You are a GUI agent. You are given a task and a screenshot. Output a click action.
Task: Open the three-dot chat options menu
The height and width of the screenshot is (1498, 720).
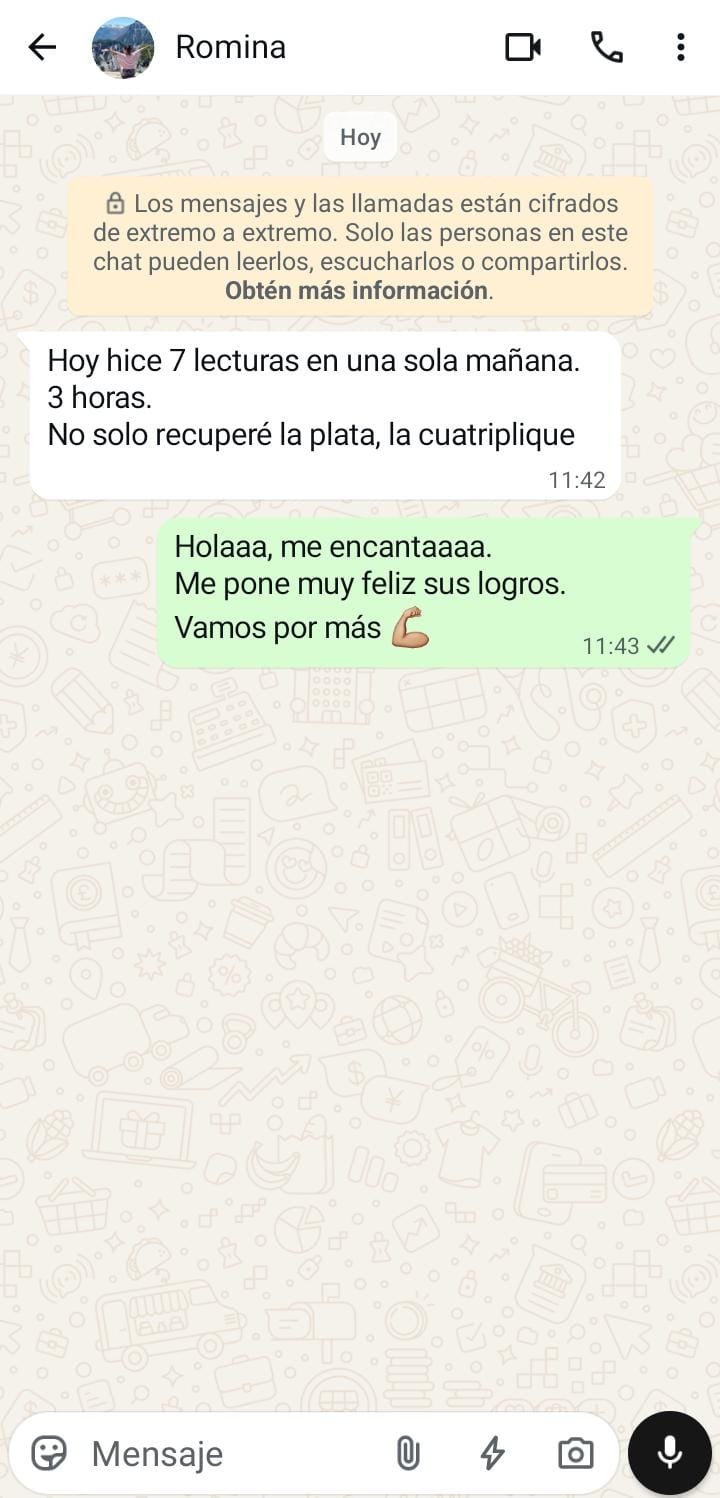[680, 46]
